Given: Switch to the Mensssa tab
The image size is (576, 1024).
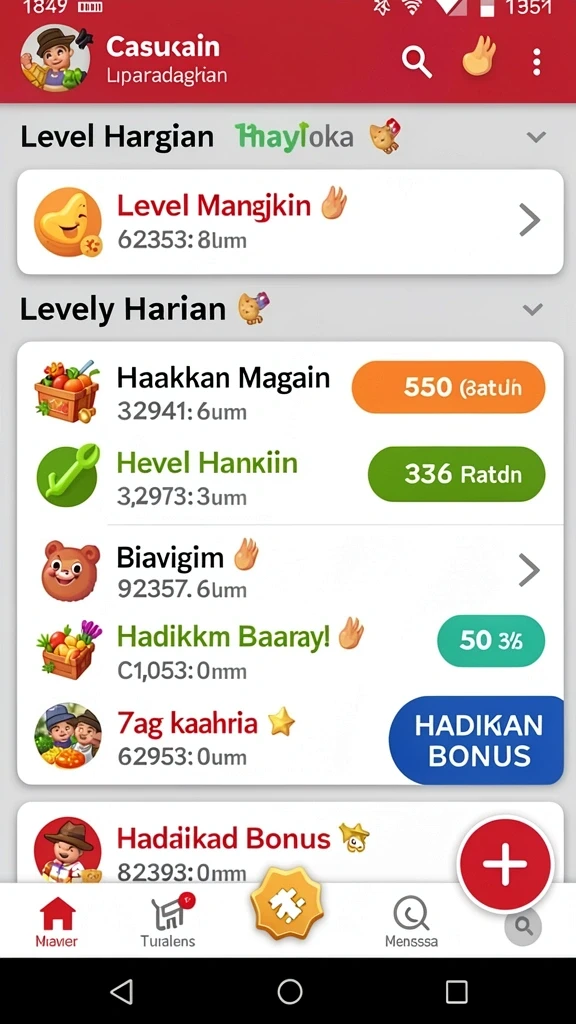Looking at the screenshot, I should click(411, 921).
